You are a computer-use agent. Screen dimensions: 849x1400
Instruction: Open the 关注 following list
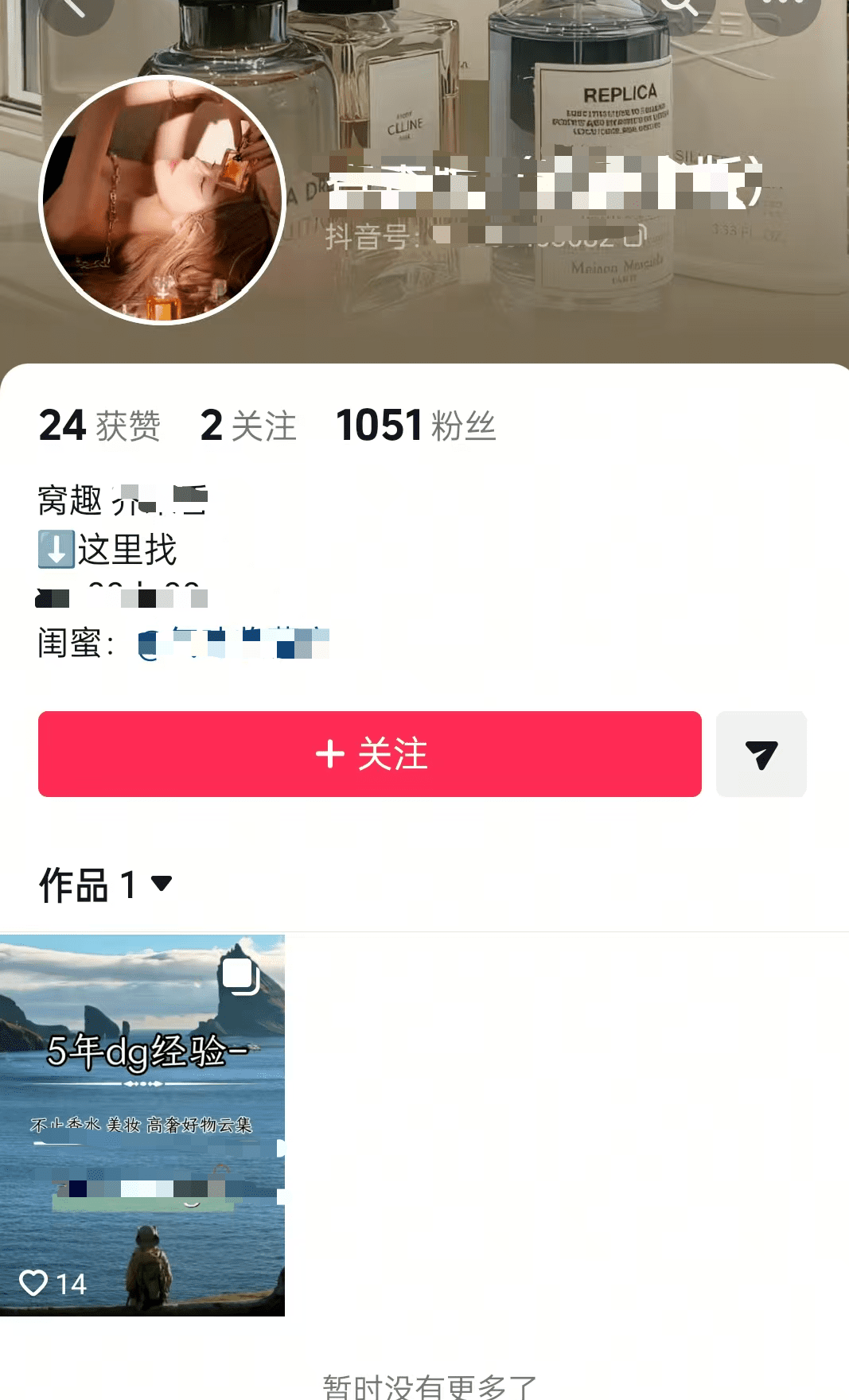248,426
